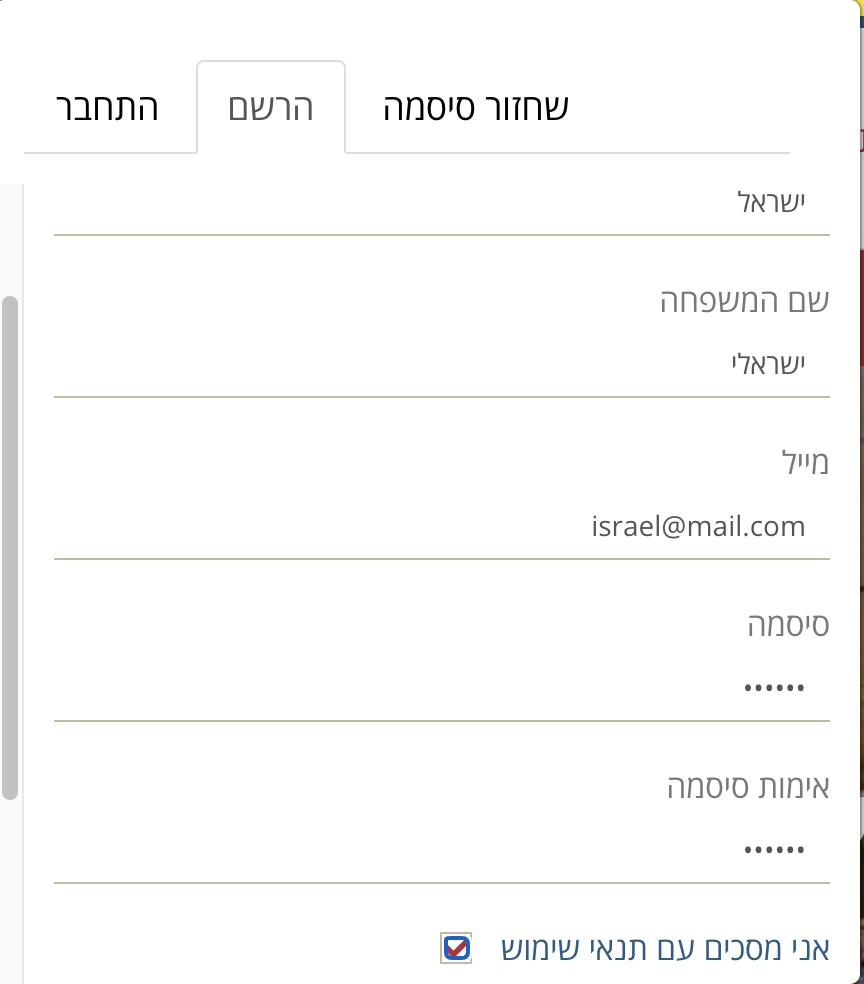Tap the שם המשפחה field with ישראלי
Image resolution: width=864 pixels, height=984 pixels.
pos(442,365)
